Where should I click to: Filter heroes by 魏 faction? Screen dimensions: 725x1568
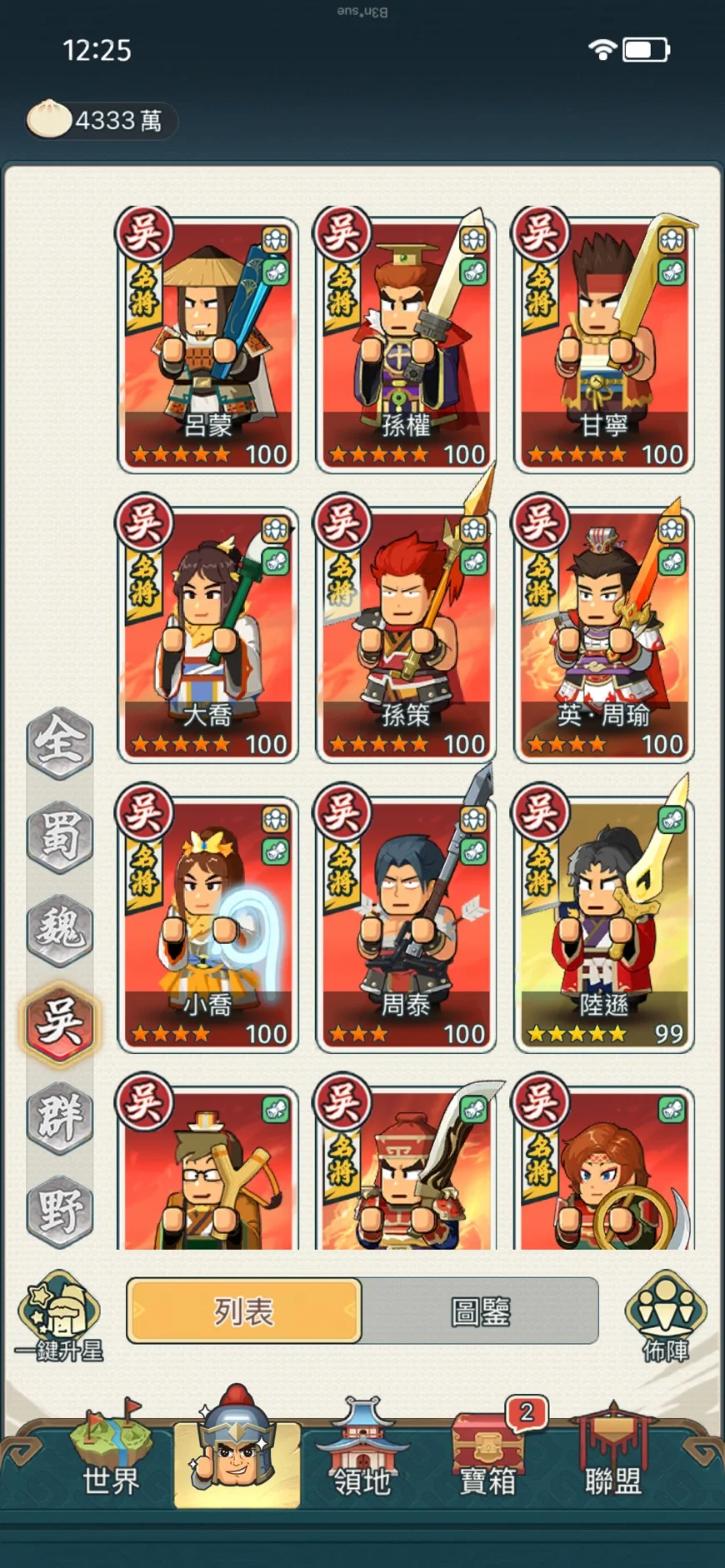coord(59,929)
